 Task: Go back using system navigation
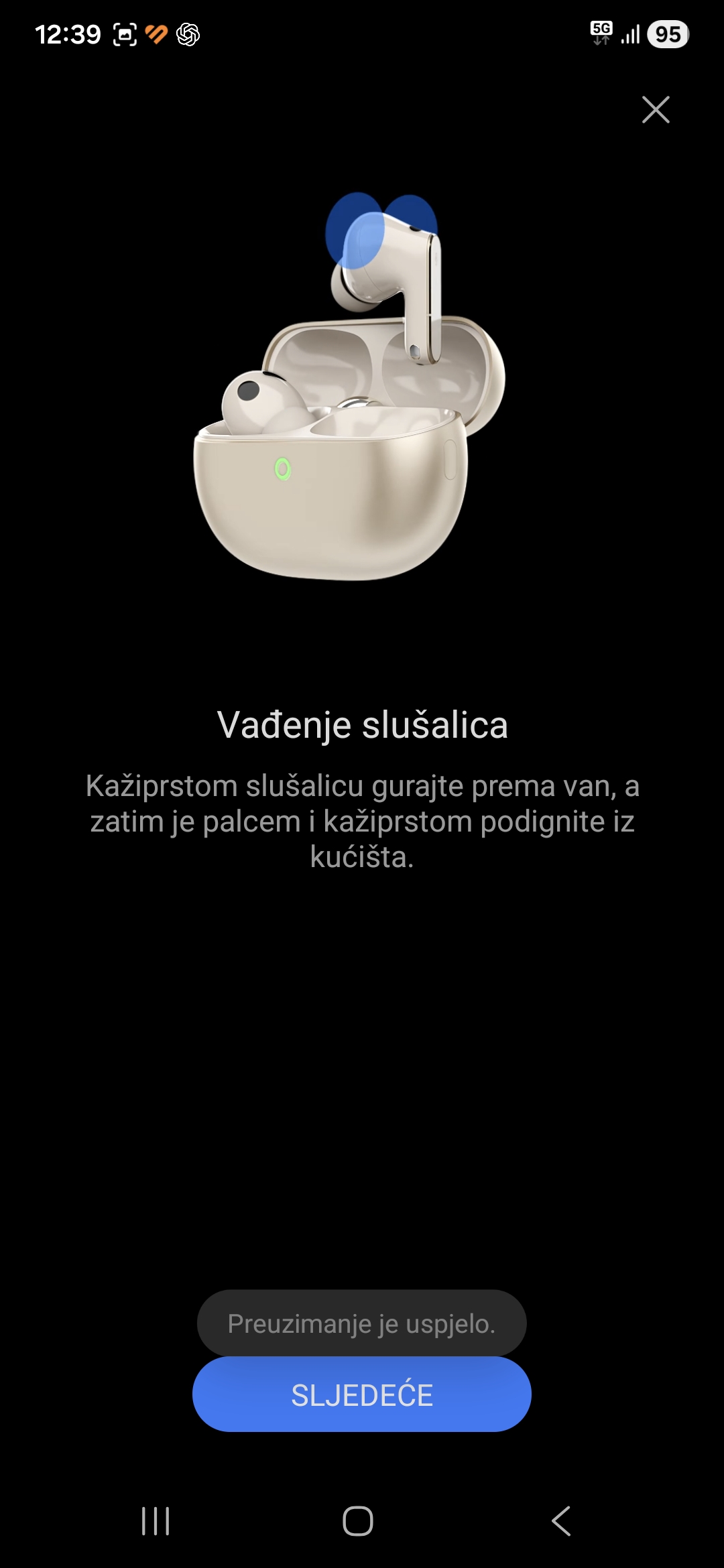point(561,1520)
